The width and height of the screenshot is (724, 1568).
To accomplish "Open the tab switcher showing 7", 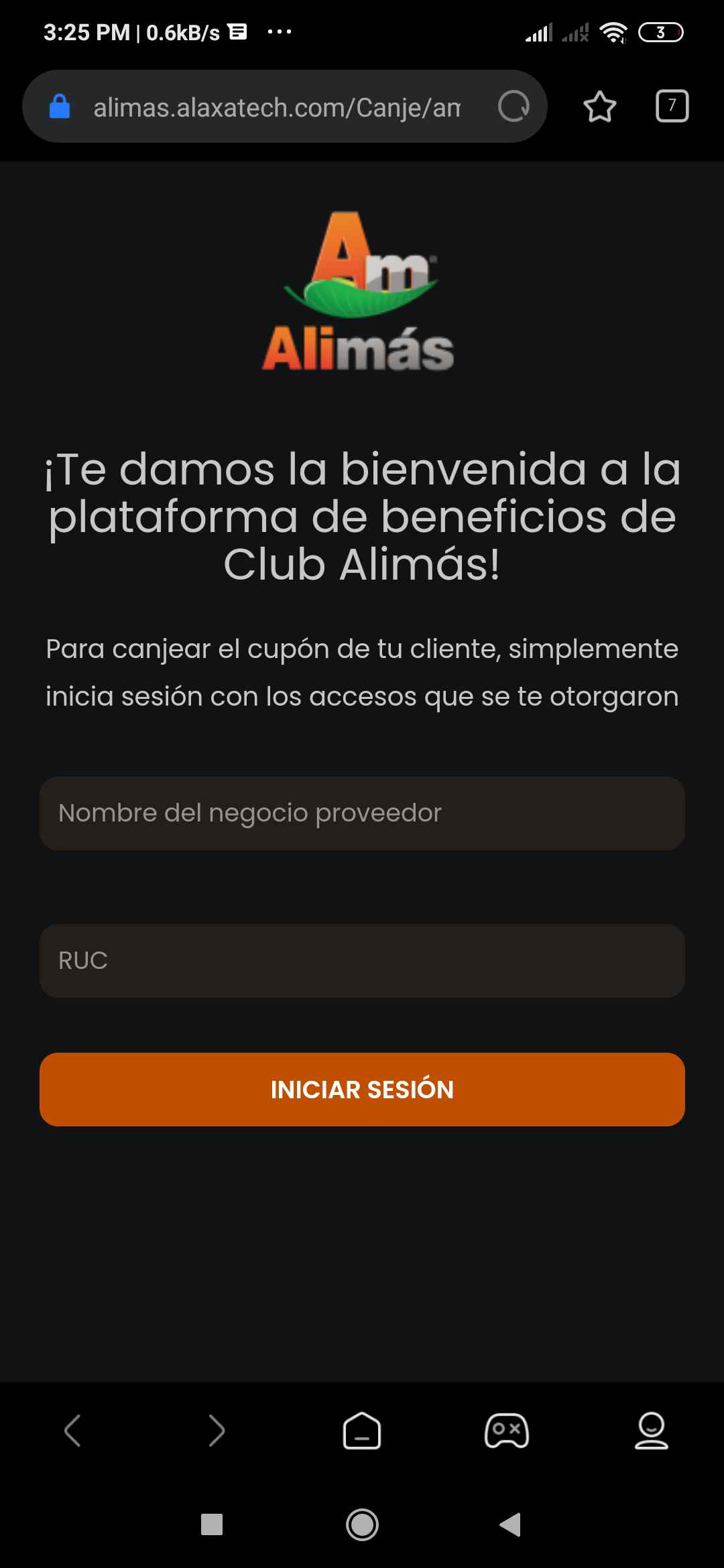I will coord(672,106).
